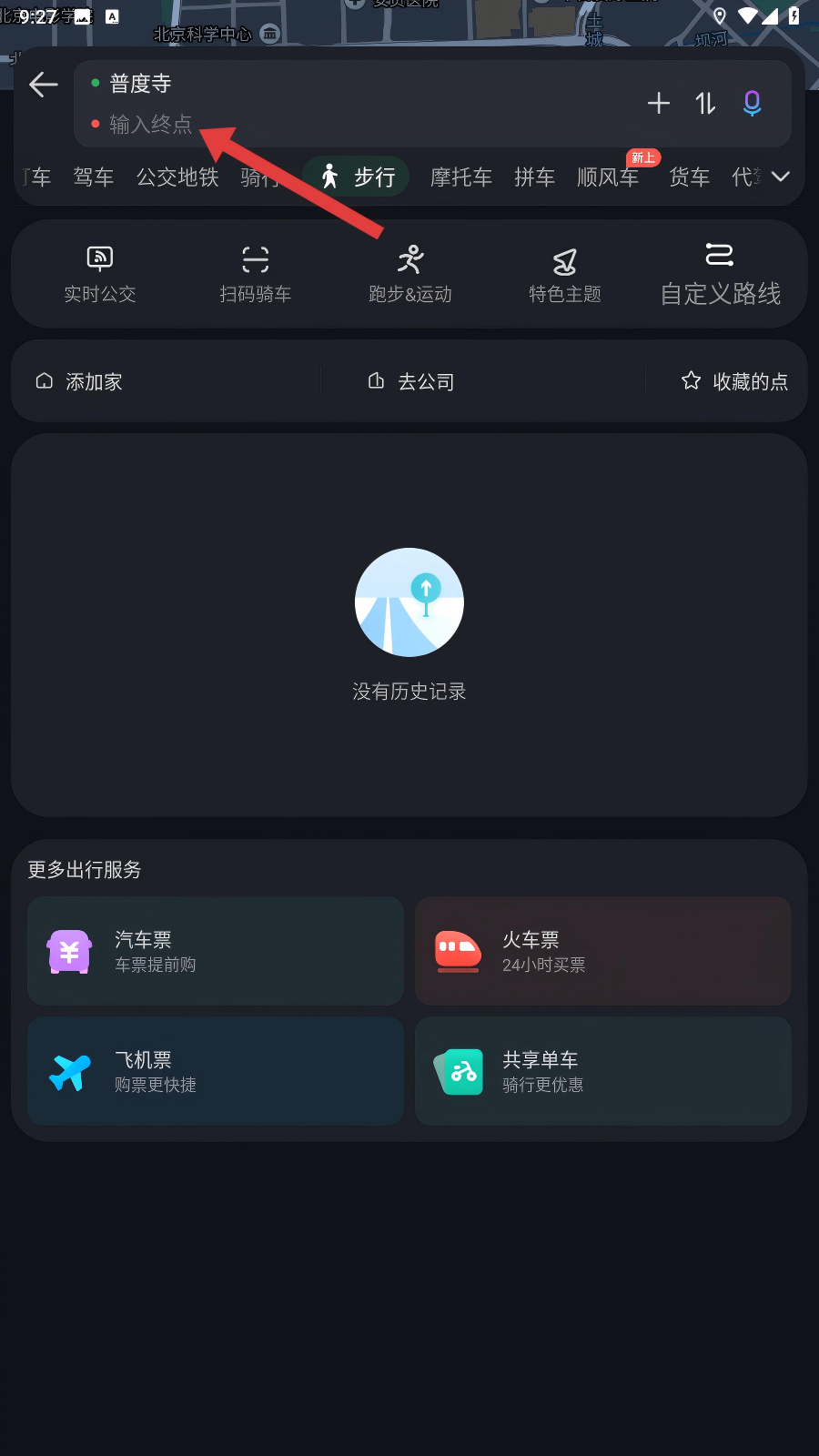Select the 顺风车 travel mode
This screenshot has height=1456, width=819.
[608, 177]
